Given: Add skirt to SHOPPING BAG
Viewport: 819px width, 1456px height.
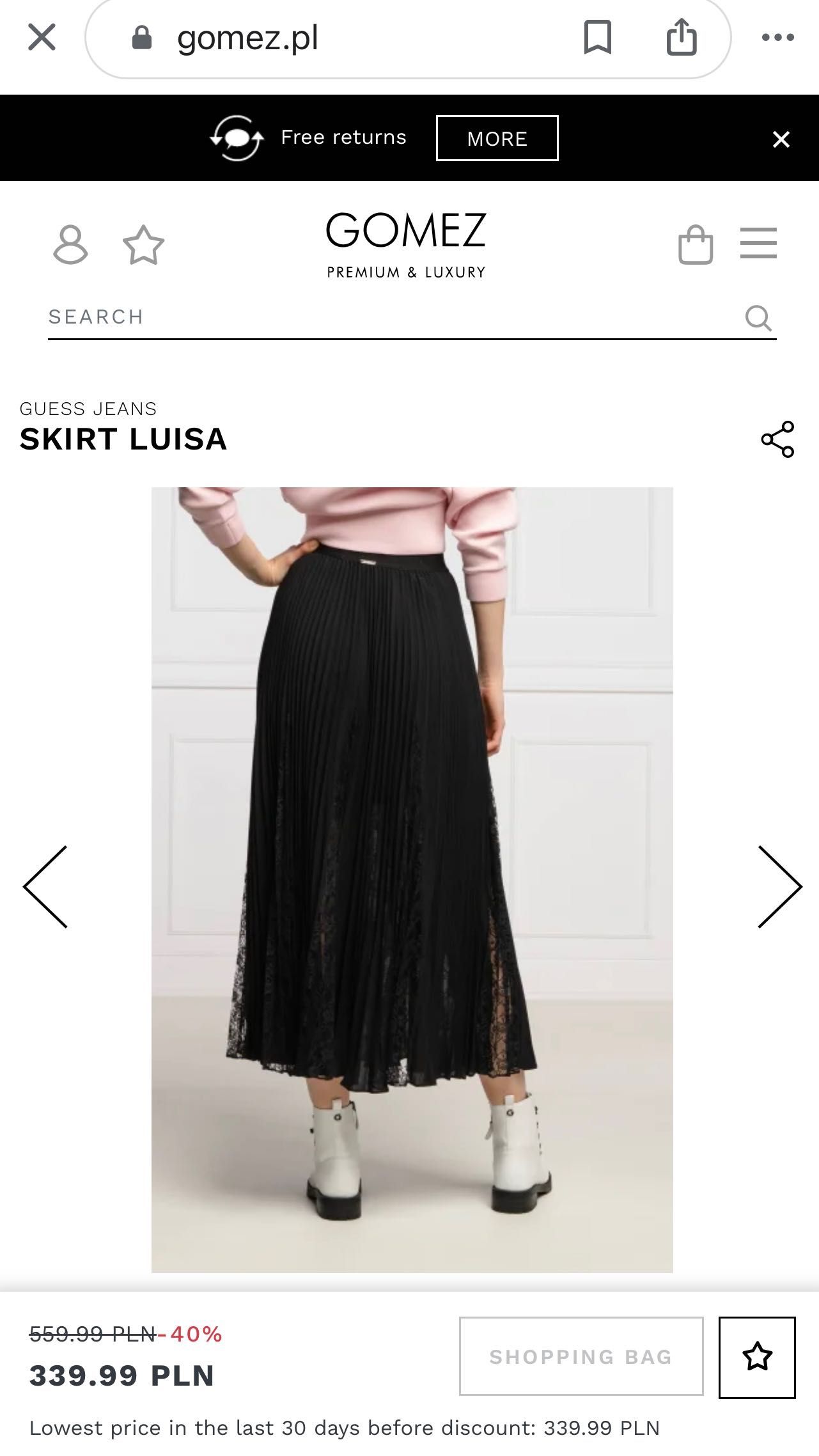Looking at the screenshot, I should (581, 1356).
